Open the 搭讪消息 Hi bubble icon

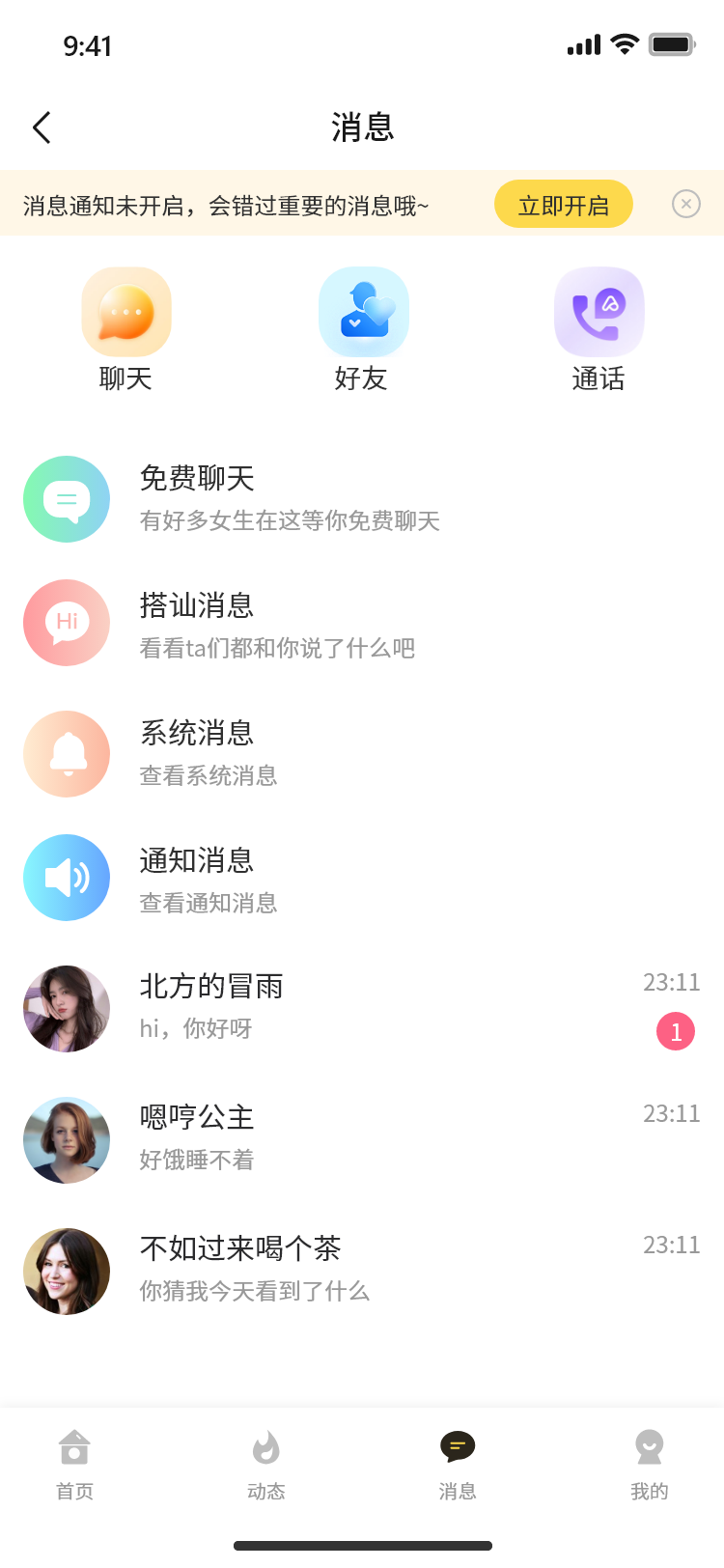point(66,623)
